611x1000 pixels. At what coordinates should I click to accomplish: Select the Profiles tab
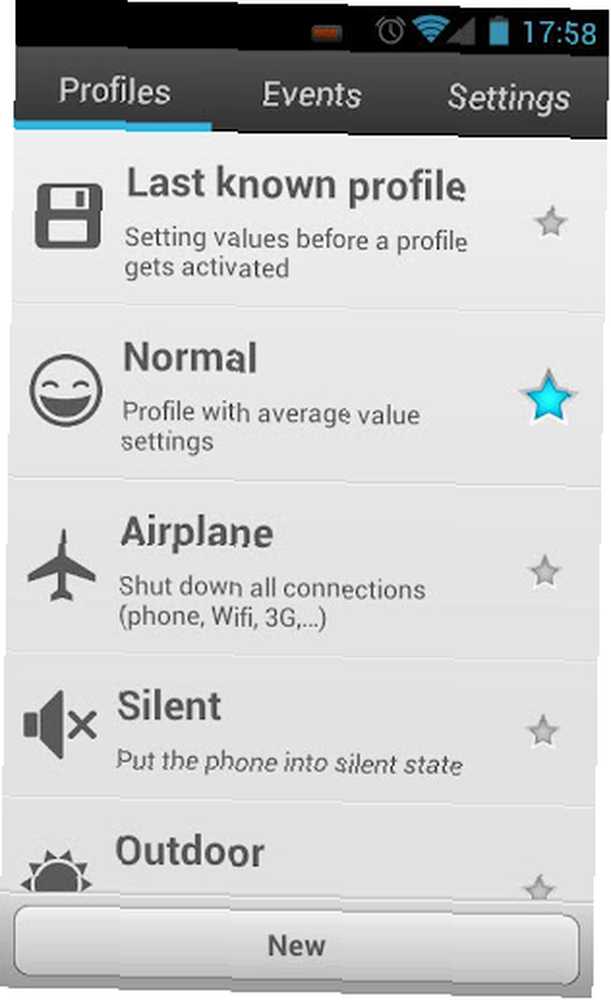(114, 91)
